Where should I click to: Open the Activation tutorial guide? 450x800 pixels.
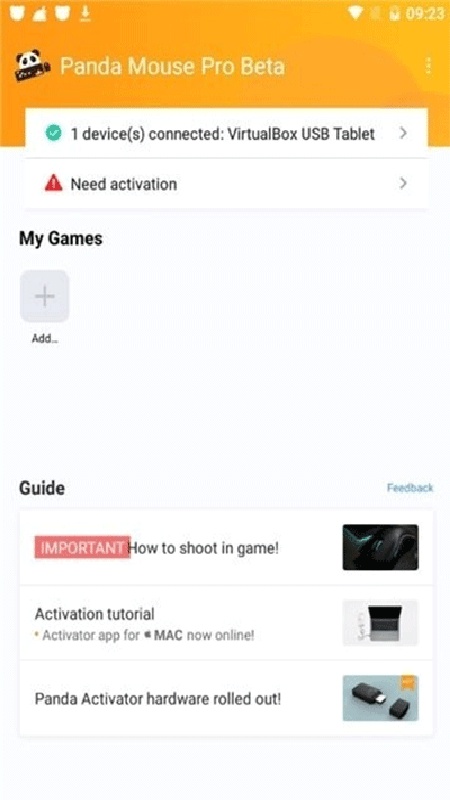pos(226,623)
